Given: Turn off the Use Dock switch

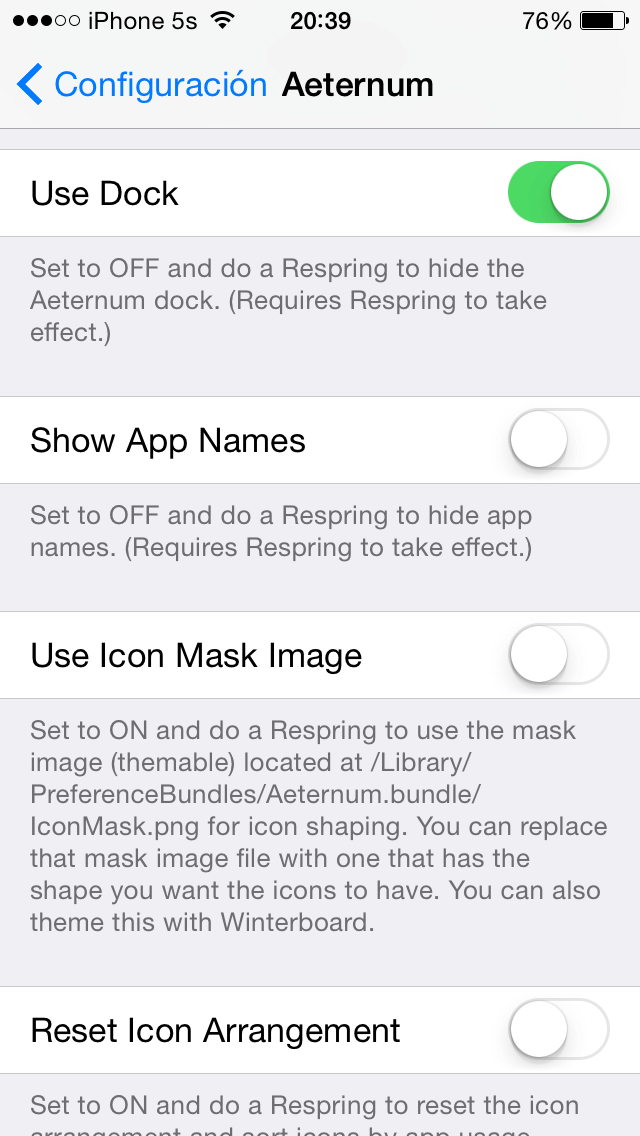Looking at the screenshot, I should [x=558, y=193].
